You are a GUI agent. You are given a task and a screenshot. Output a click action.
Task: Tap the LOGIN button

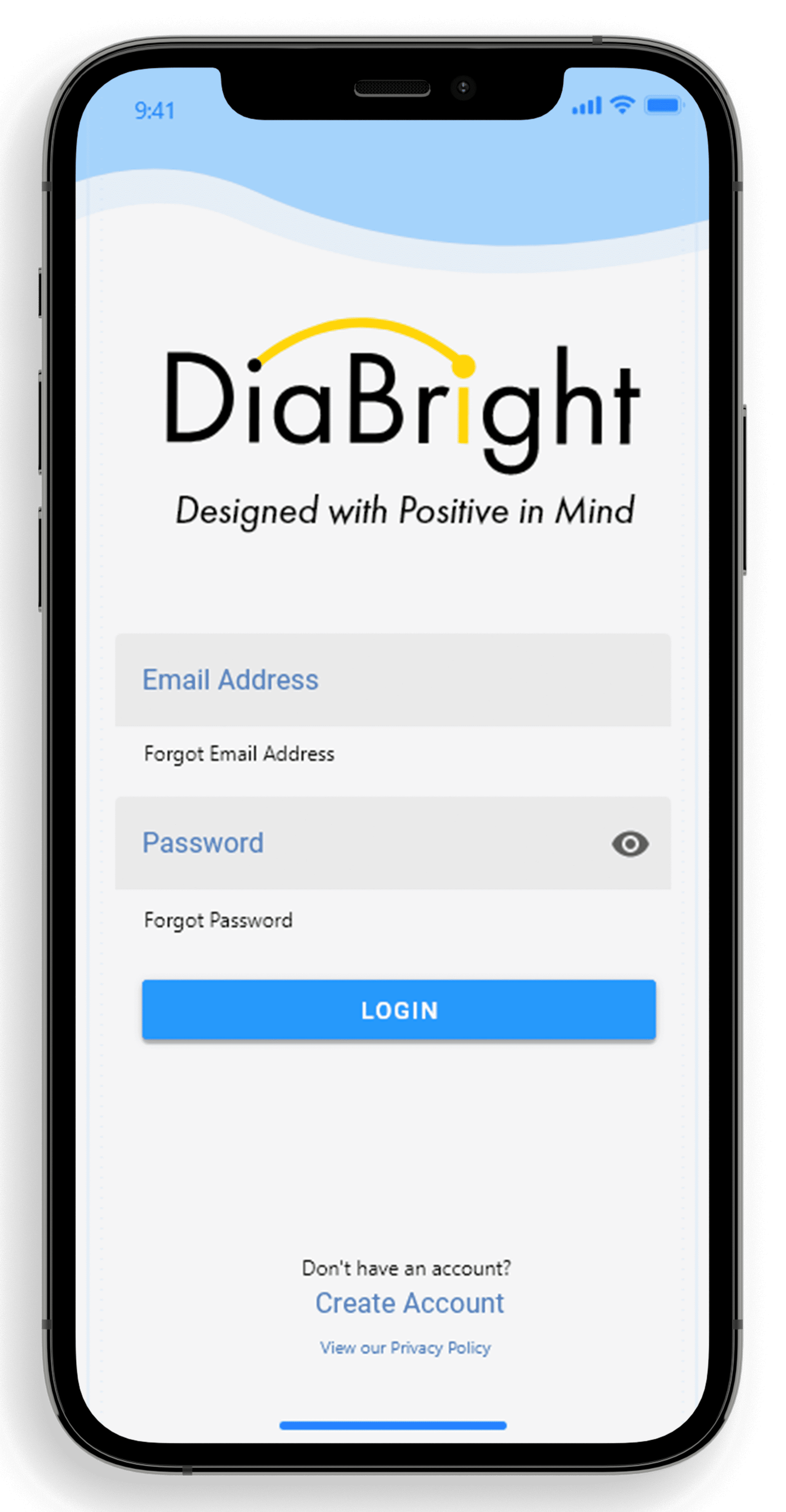(x=399, y=1010)
